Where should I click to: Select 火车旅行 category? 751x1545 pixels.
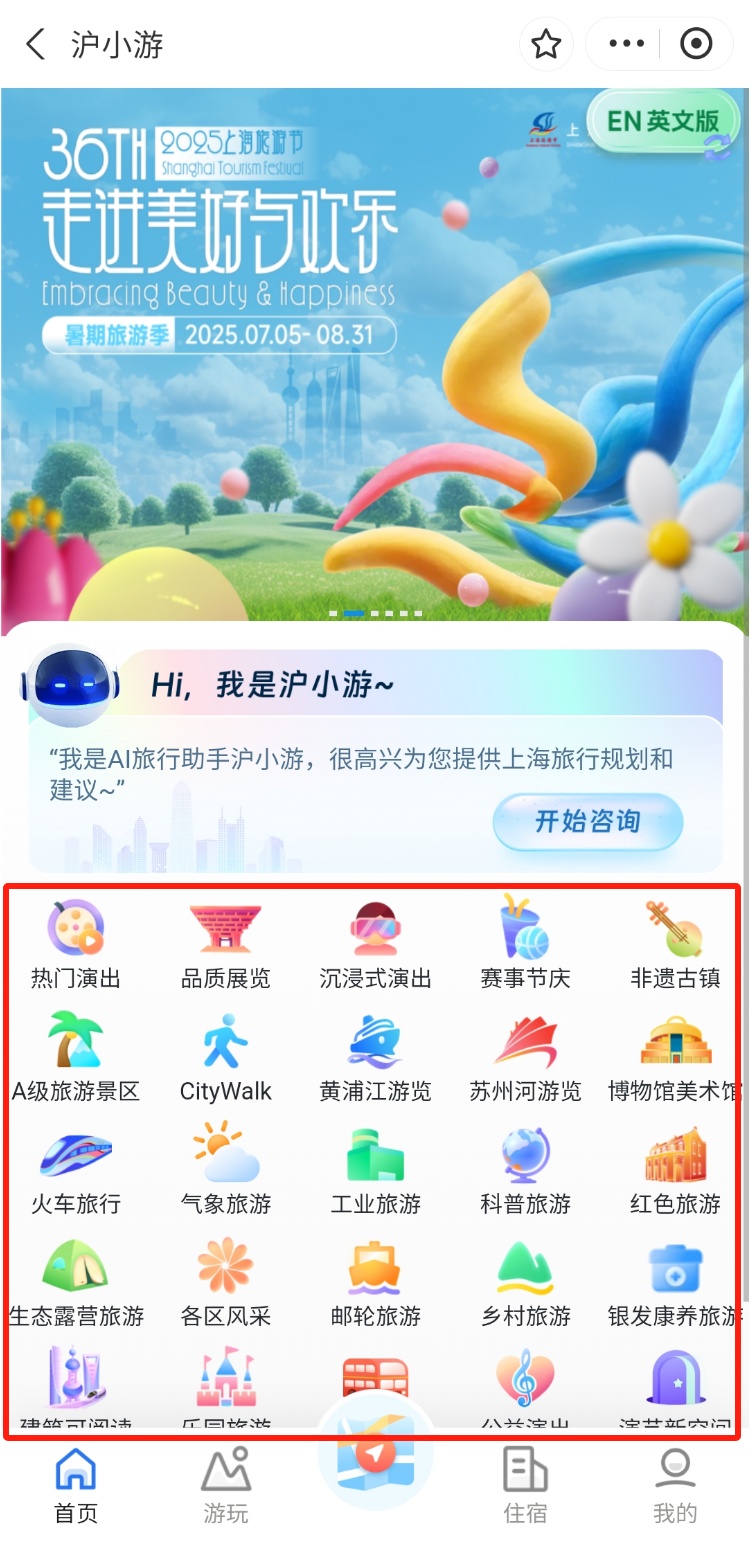point(76,1168)
